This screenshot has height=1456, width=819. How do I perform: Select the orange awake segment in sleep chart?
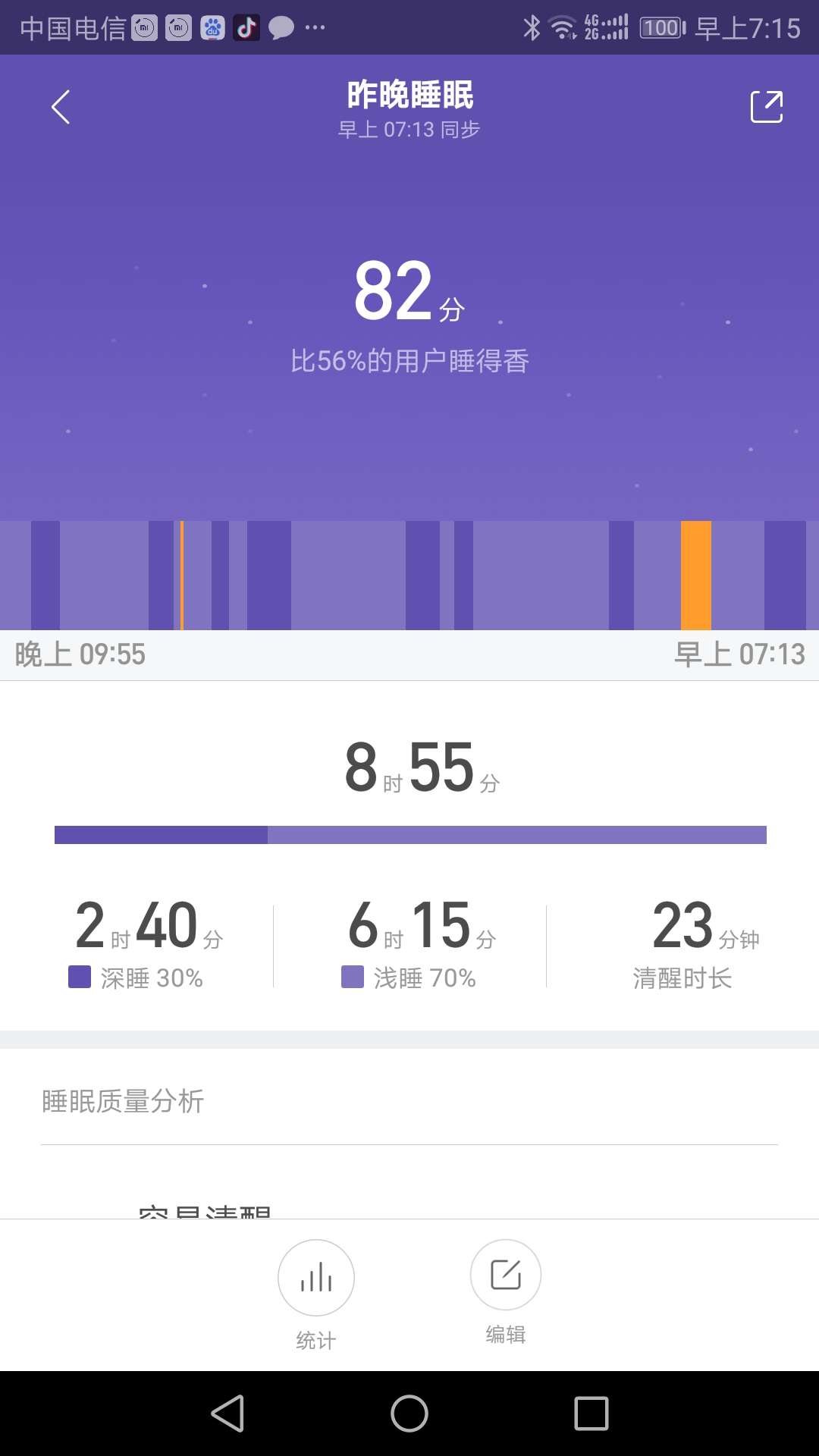pos(696,574)
